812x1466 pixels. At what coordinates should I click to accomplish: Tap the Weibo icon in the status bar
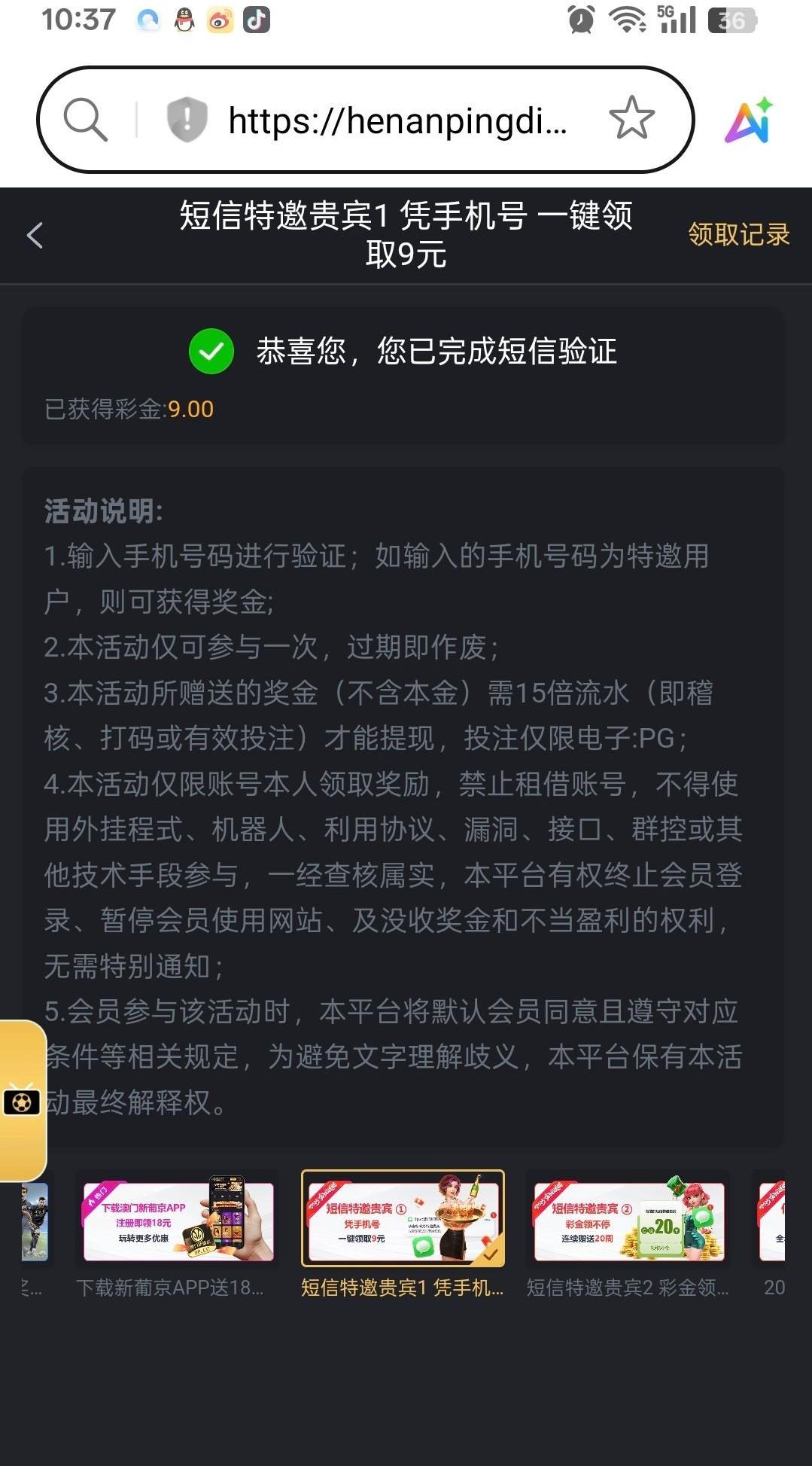(x=219, y=19)
